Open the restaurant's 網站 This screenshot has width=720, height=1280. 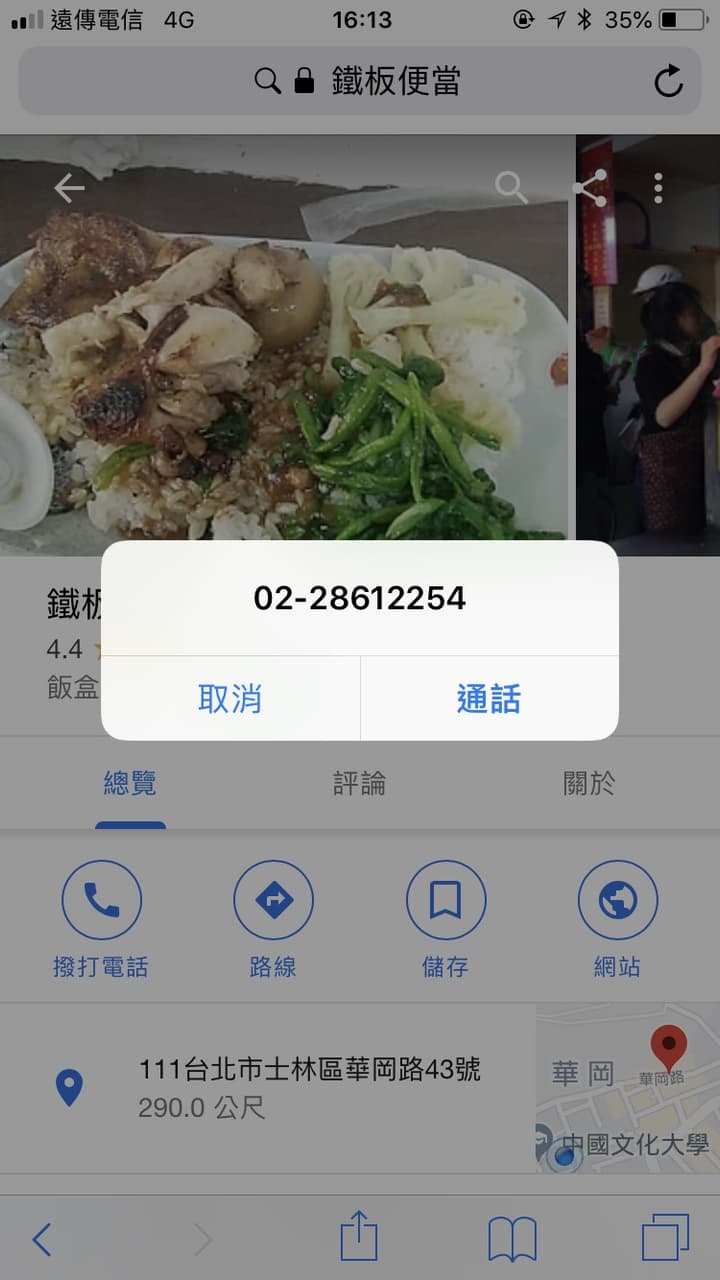[617, 920]
